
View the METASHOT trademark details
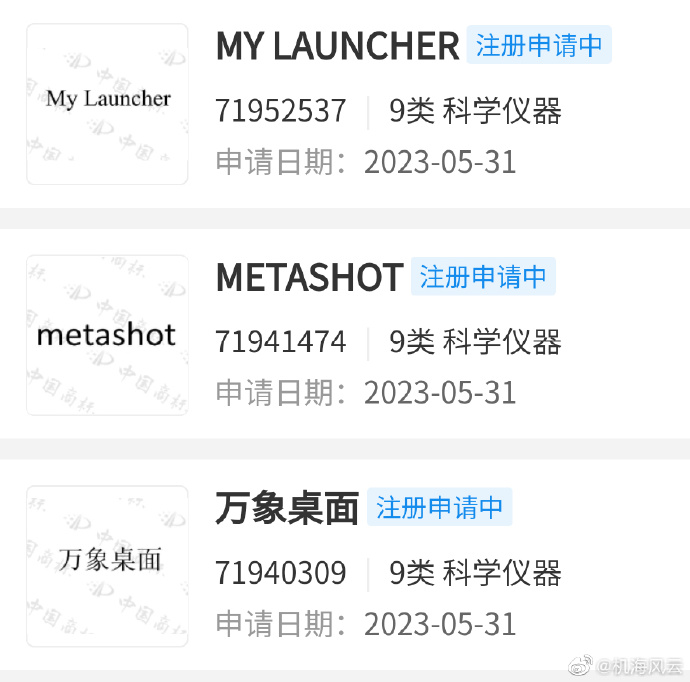tap(309, 277)
